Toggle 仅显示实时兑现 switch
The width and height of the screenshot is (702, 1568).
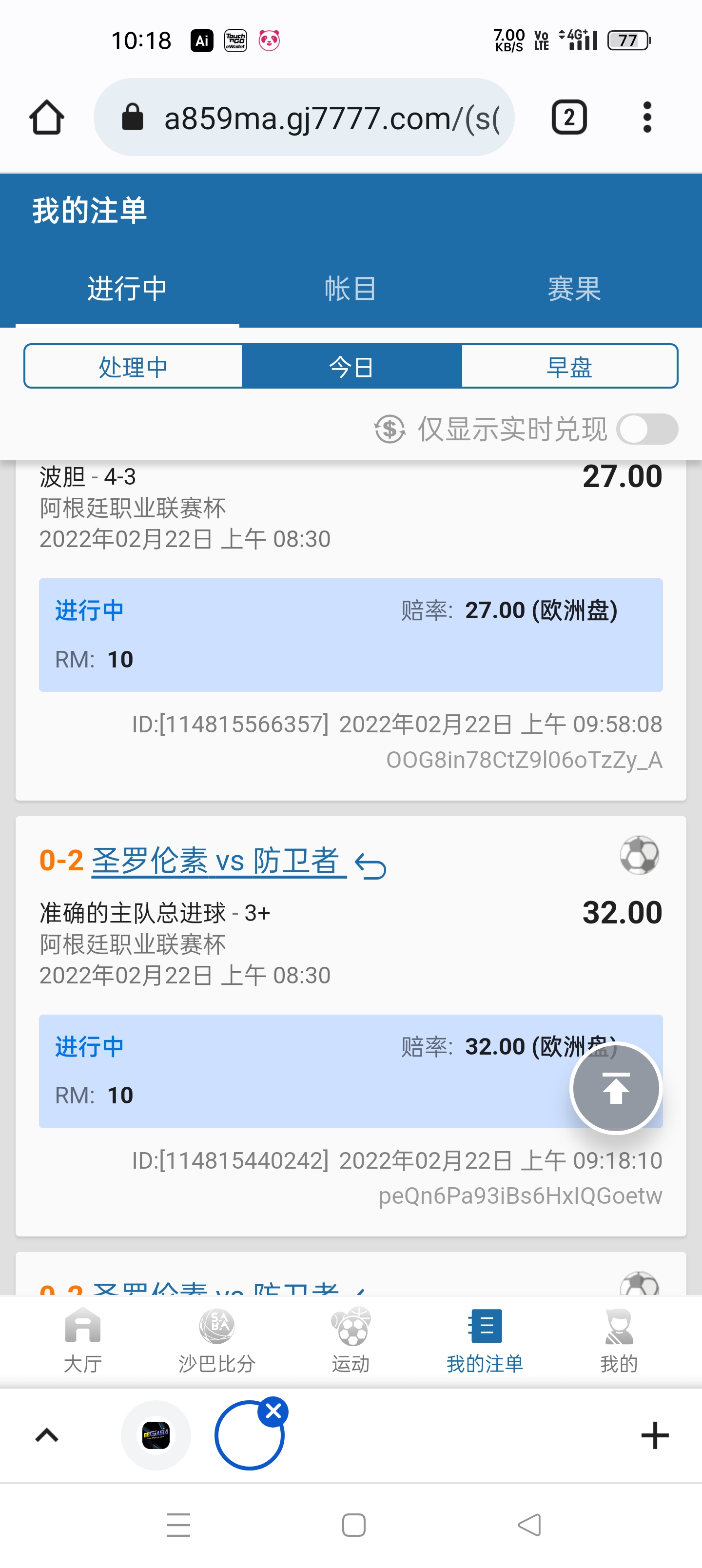pyautogui.click(x=646, y=429)
